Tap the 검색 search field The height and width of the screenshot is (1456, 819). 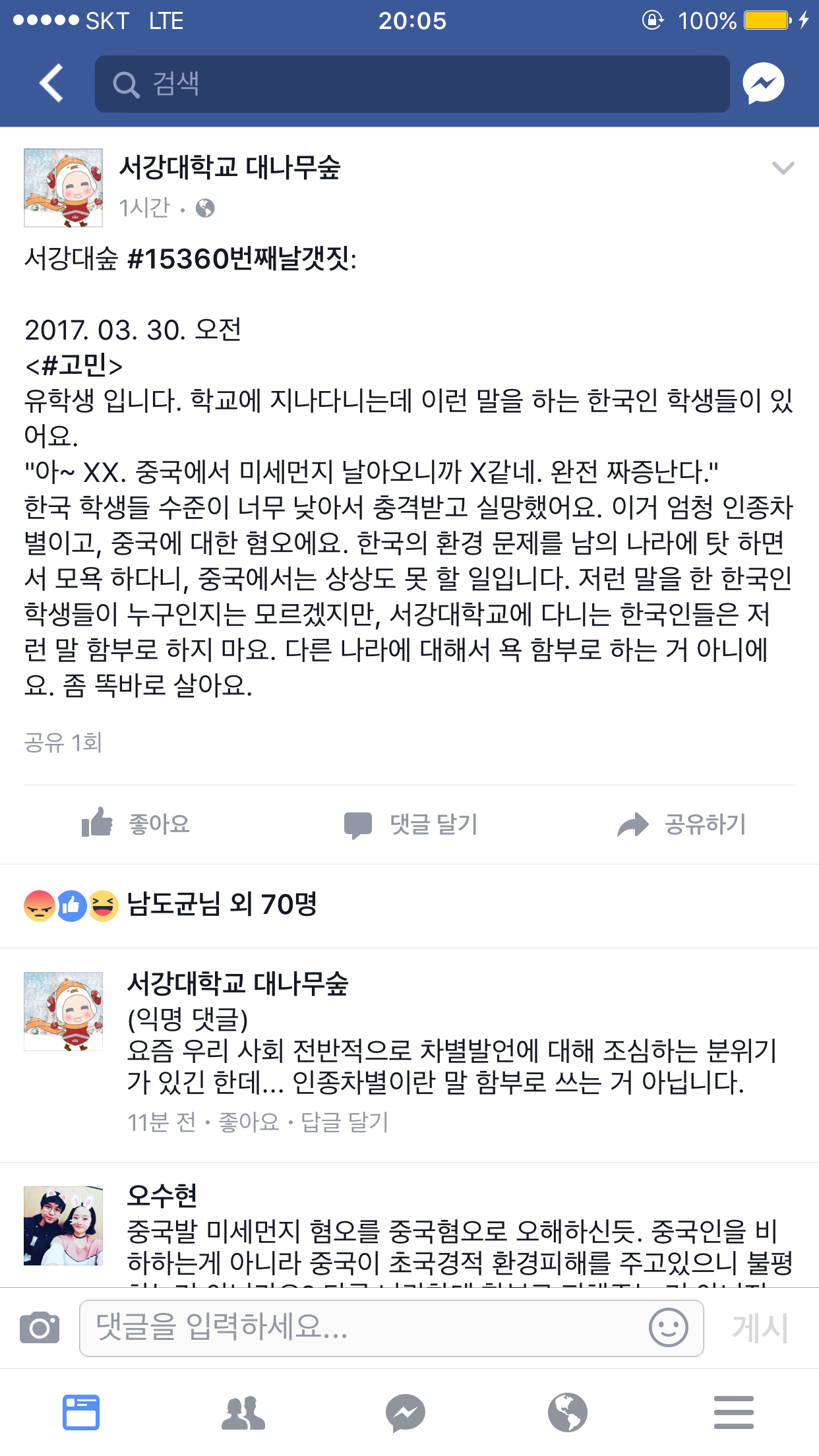412,84
